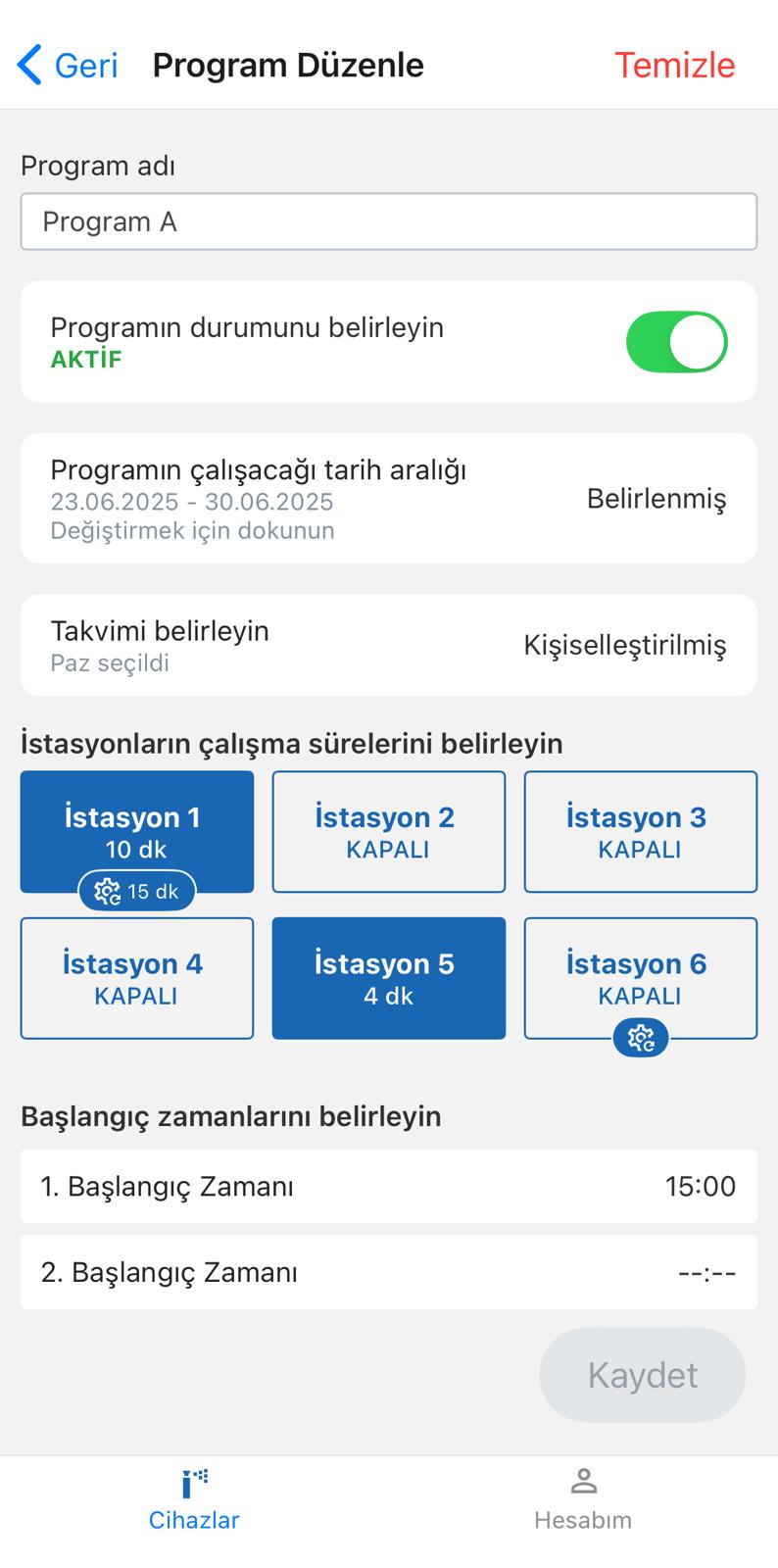778x1568 pixels.
Task: Tap the gear icon on İstasyon 1
Action: 110,891
